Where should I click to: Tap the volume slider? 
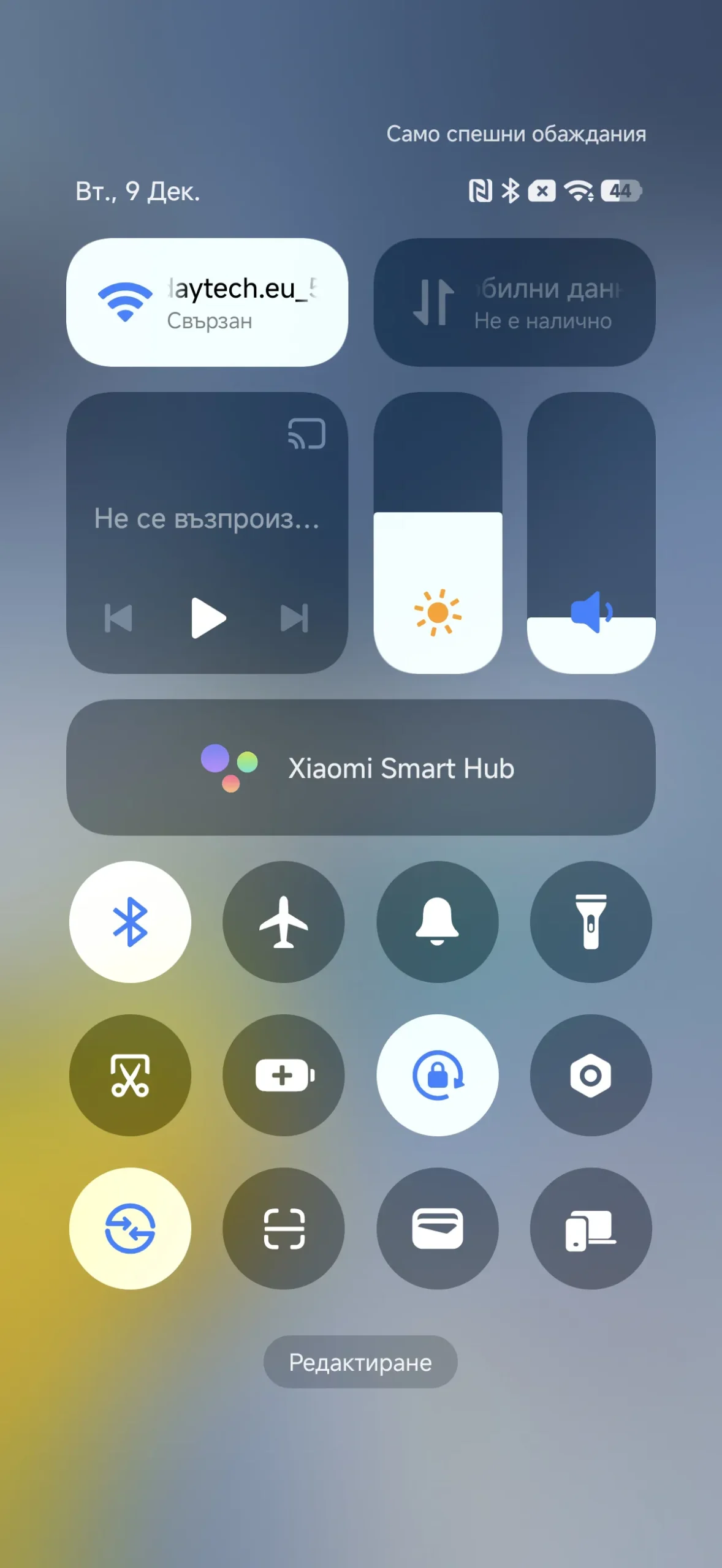591,533
